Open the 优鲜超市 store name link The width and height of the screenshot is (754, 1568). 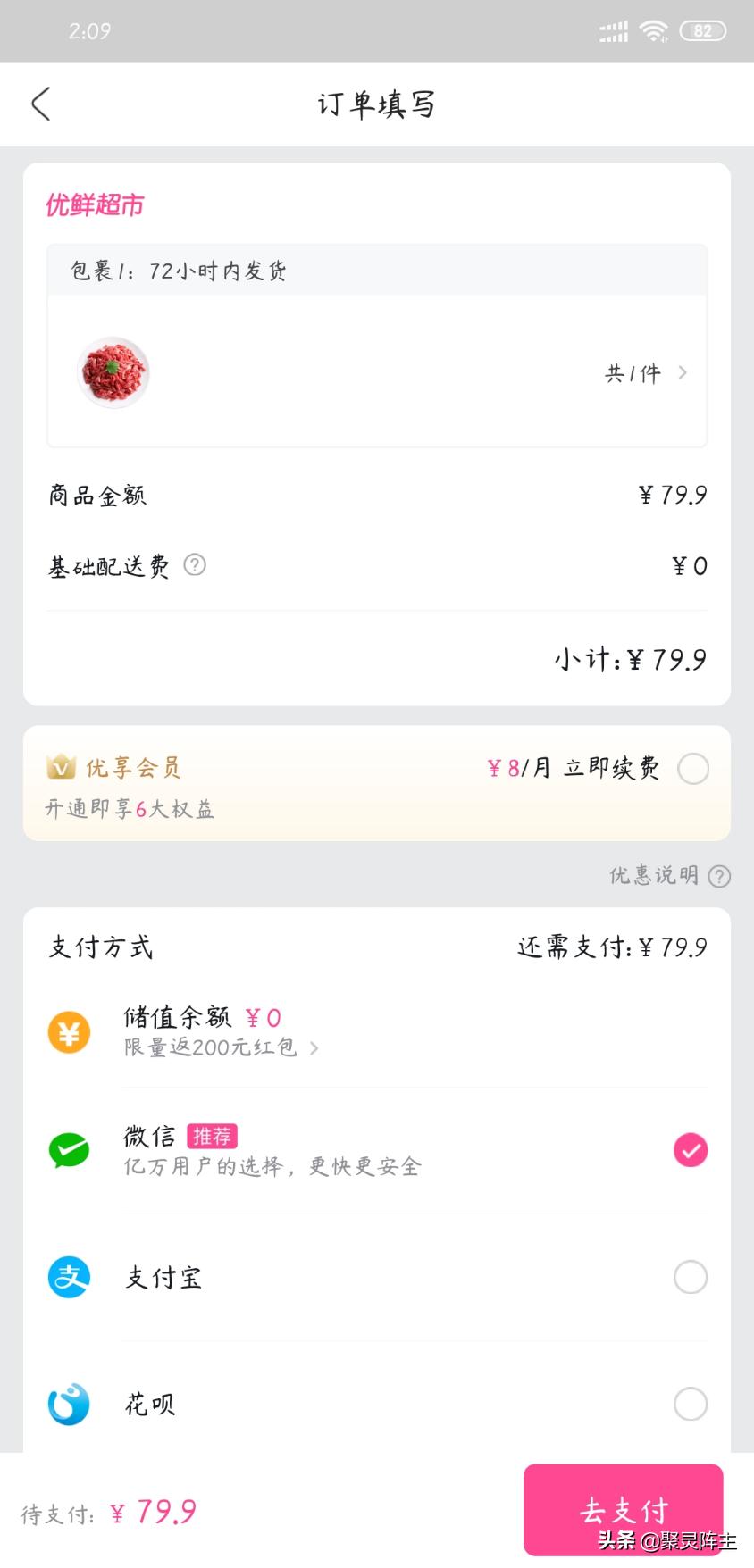(x=94, y=204)
